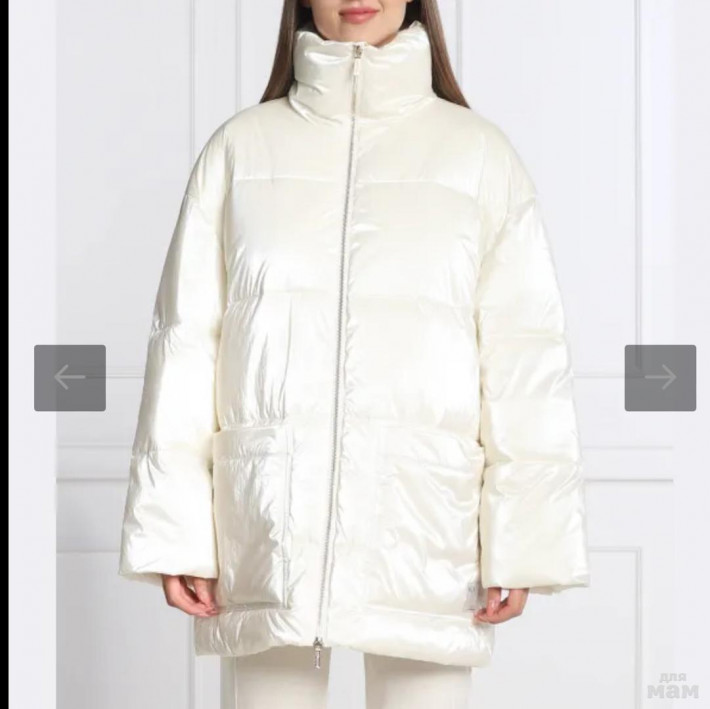Show the next product photo
This screenshot has width=710, height=709.
(660, 378)
